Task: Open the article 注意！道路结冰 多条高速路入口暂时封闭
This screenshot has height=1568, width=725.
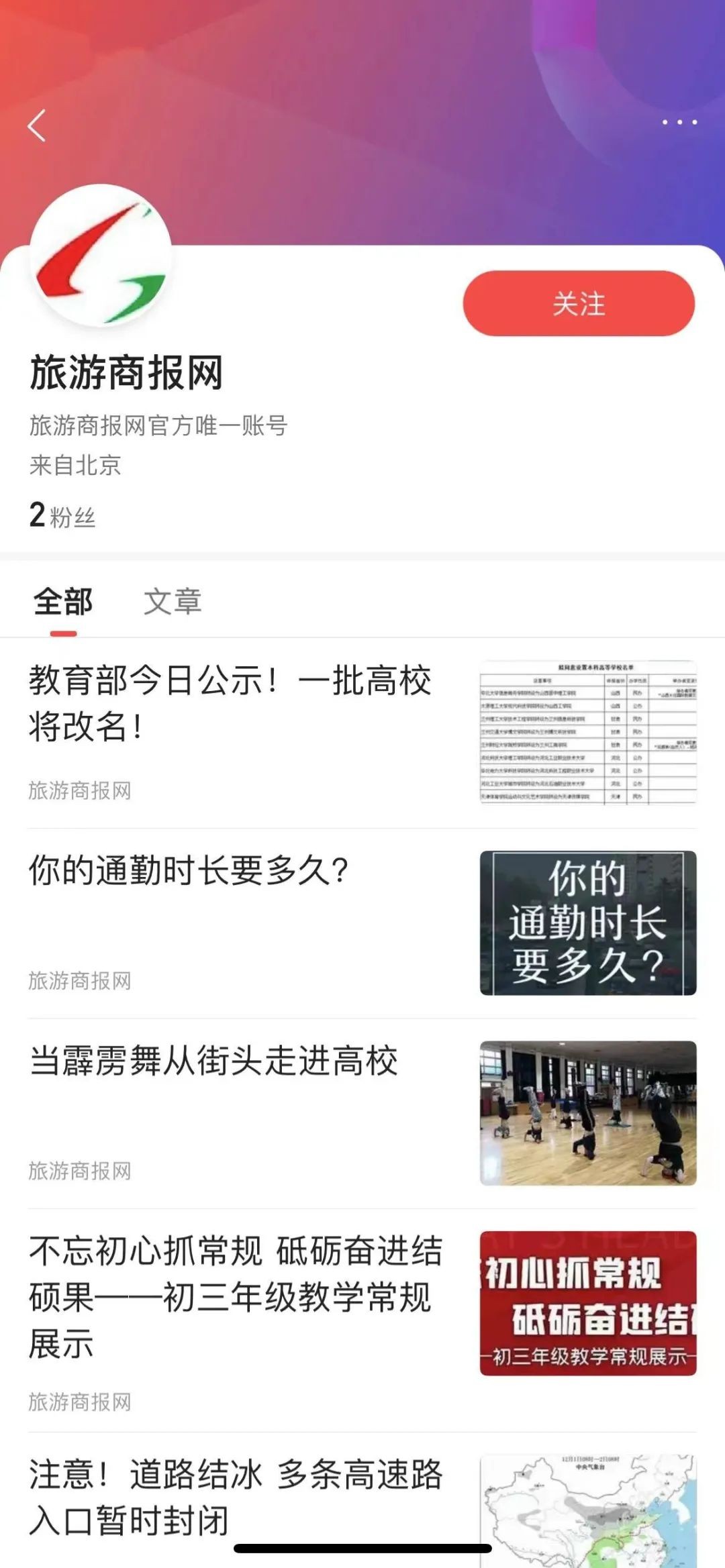Action: pyautogui.click(x=235, y=1496)
